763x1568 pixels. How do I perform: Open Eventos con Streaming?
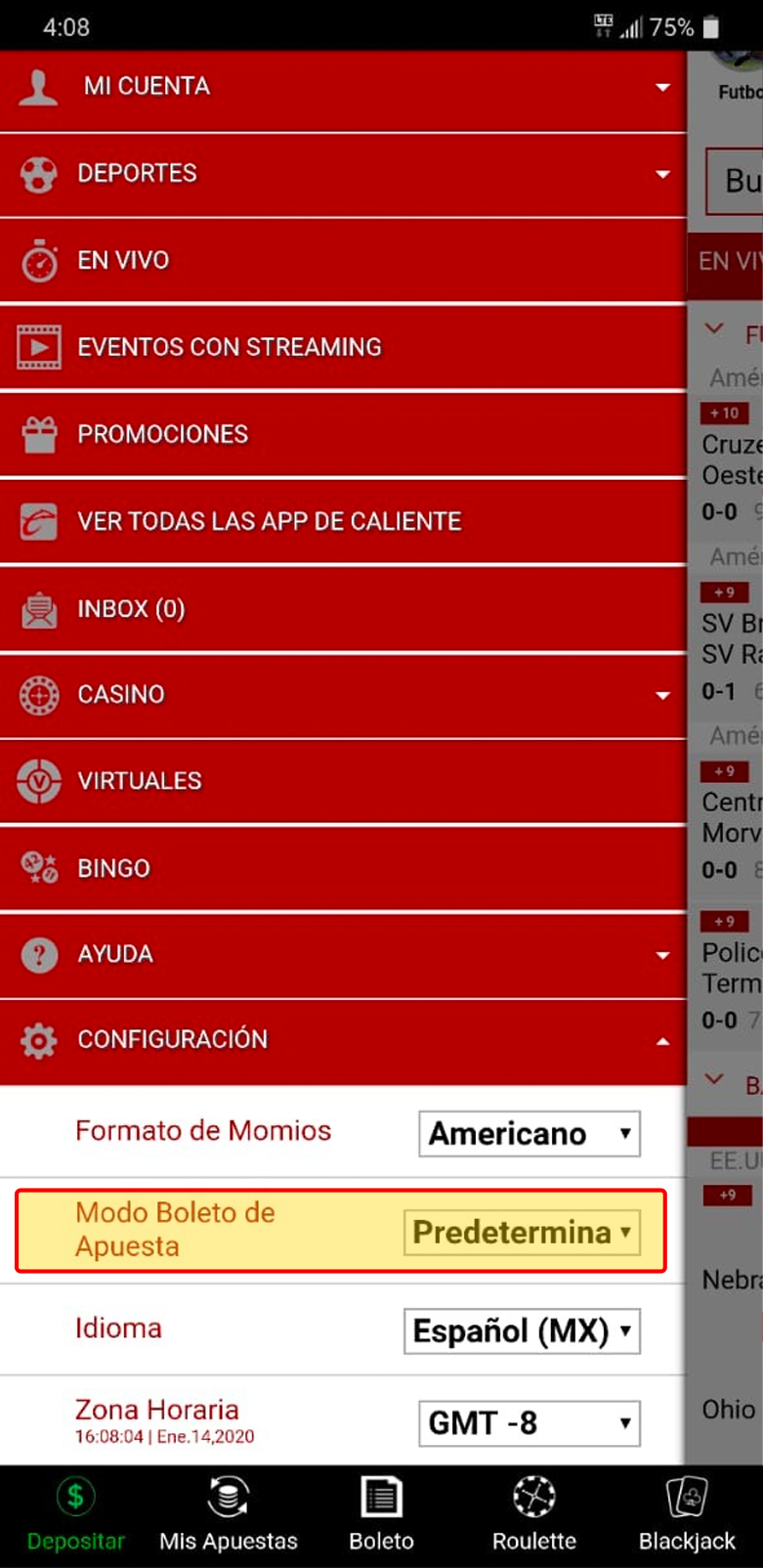point(343,348)
